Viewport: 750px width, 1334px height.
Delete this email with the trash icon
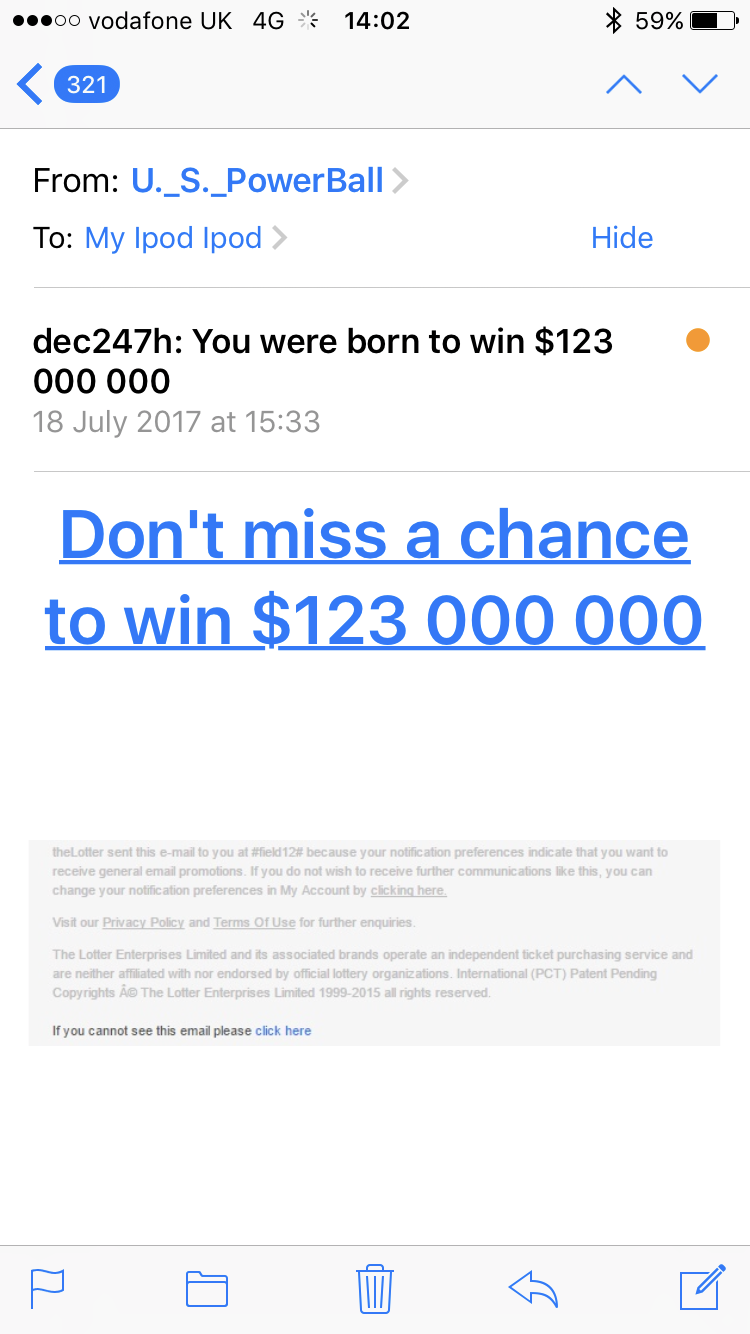coord(375,1288)
